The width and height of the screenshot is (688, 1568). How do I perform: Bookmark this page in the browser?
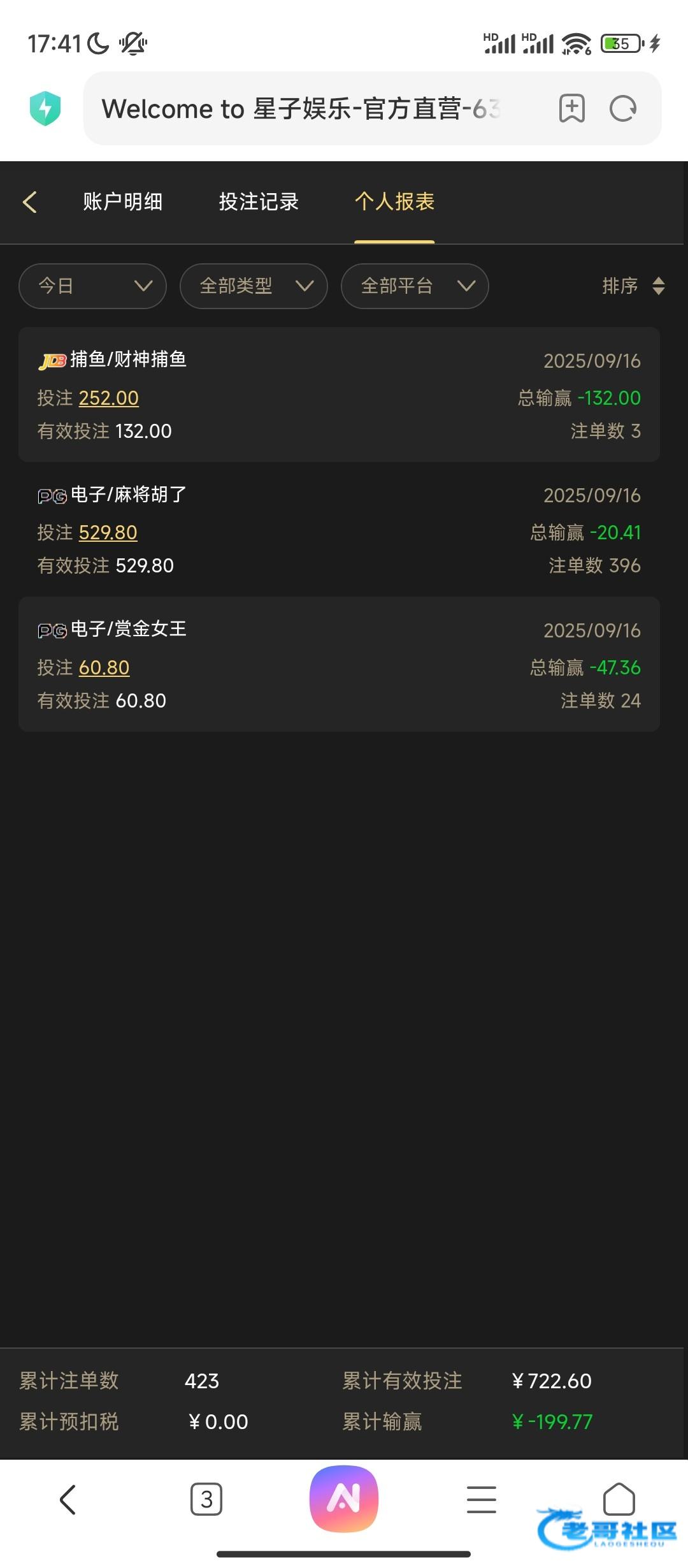[571, 108]
